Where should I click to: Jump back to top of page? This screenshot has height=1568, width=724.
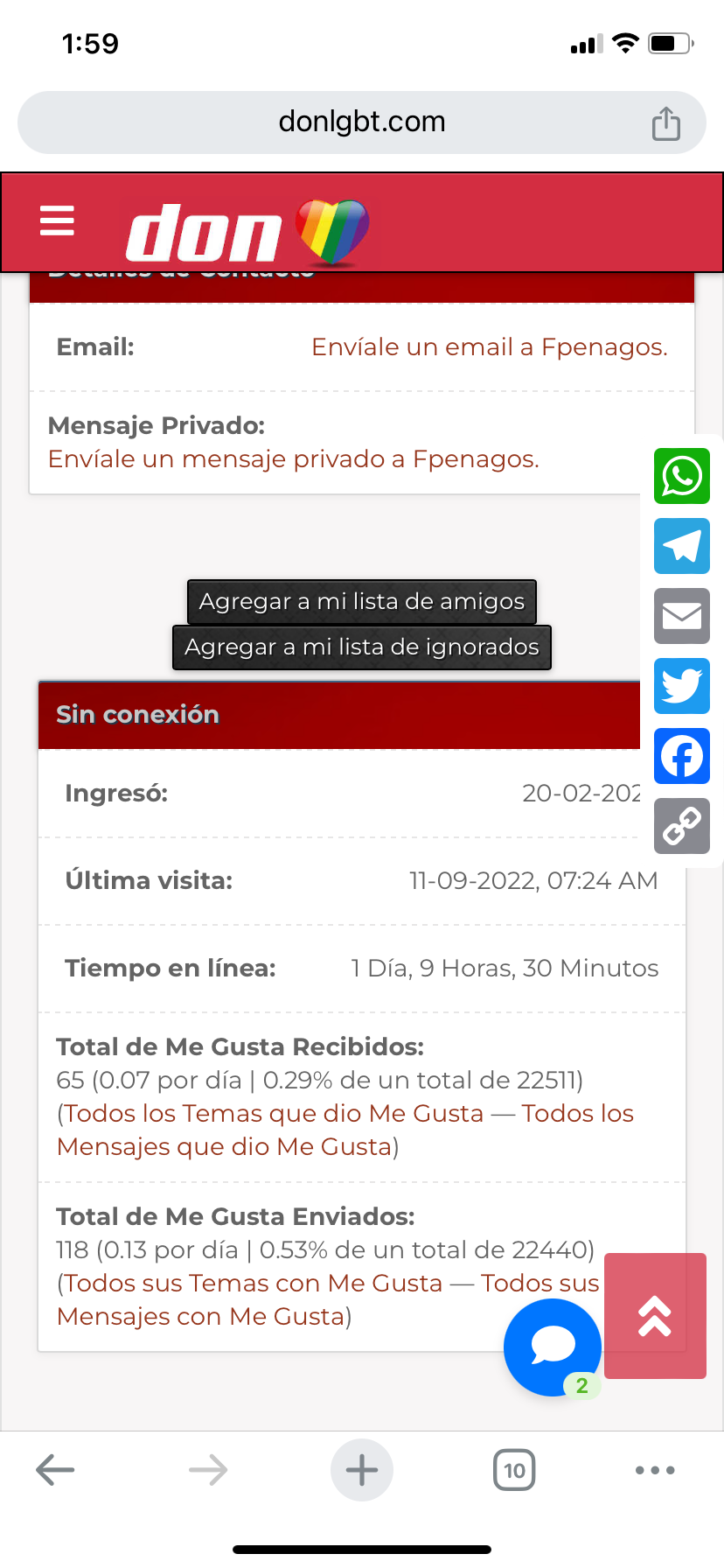coord(655,1316)
